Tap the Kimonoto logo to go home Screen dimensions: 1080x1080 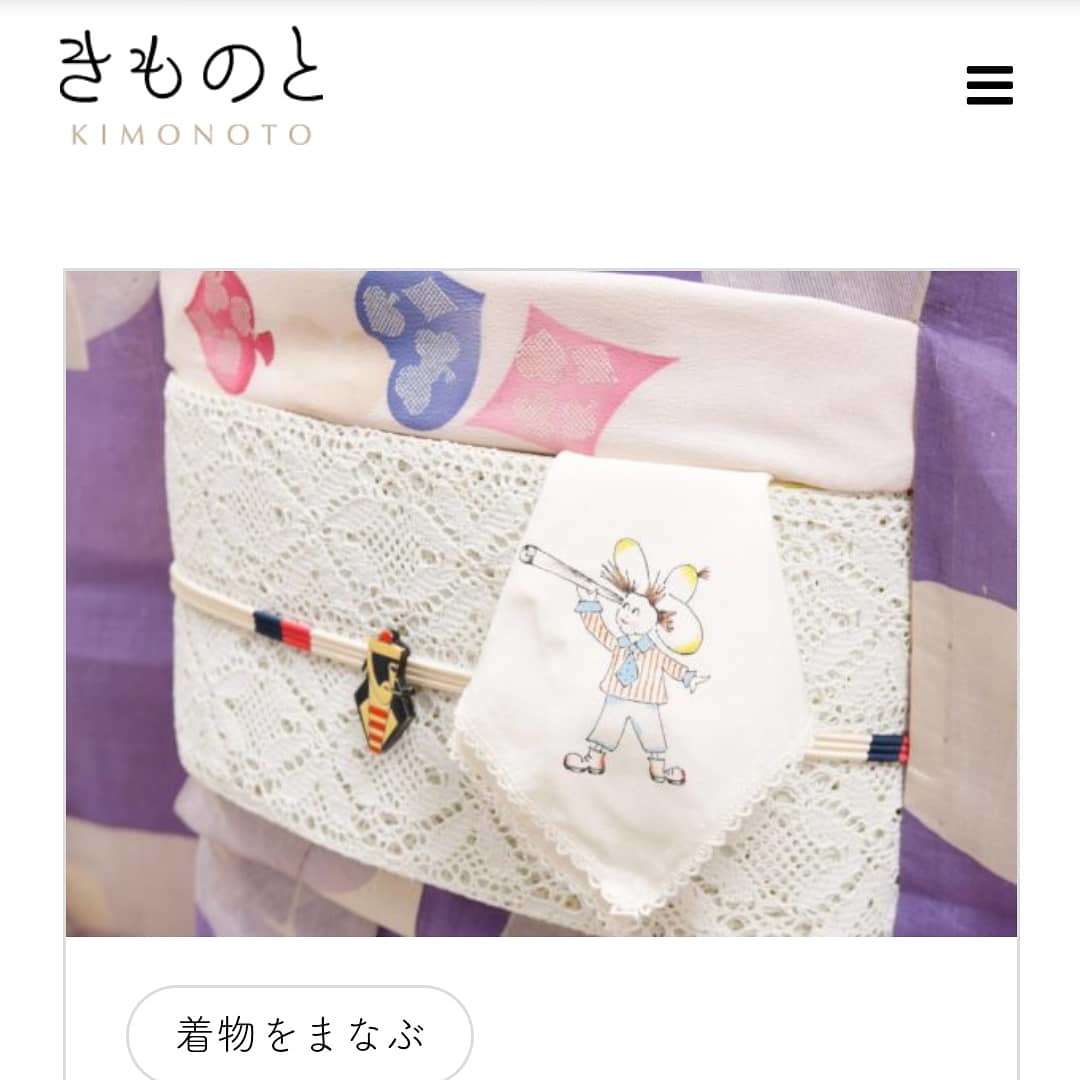[190, 87]
